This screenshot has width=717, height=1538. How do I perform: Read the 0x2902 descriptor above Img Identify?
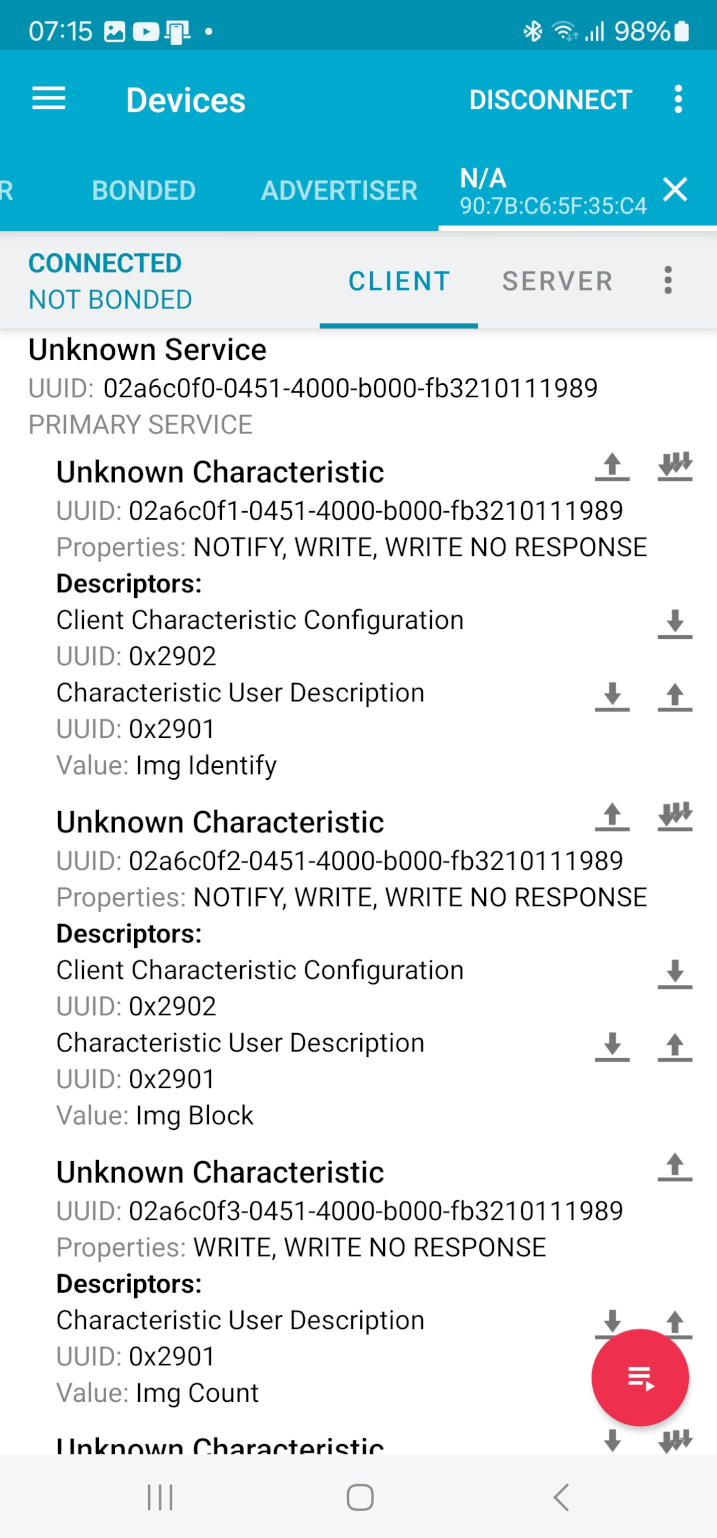(675, 622)
